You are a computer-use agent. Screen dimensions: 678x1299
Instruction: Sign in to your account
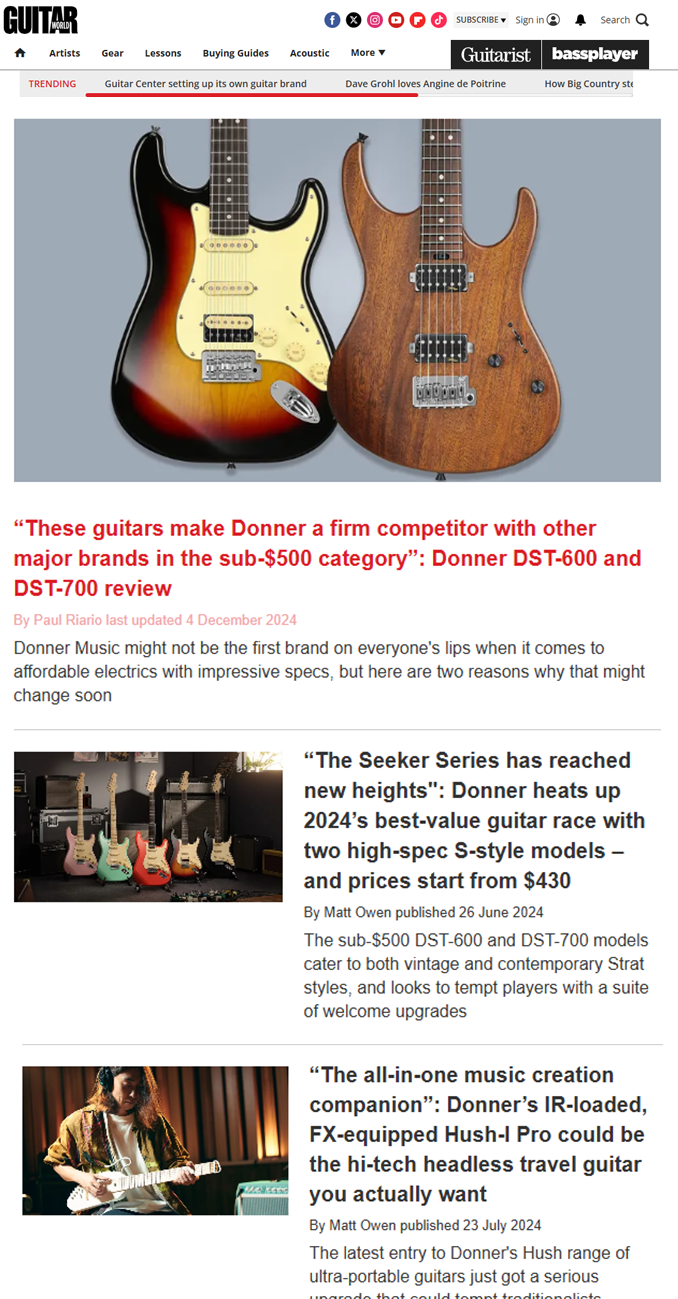tap(537, 20)
